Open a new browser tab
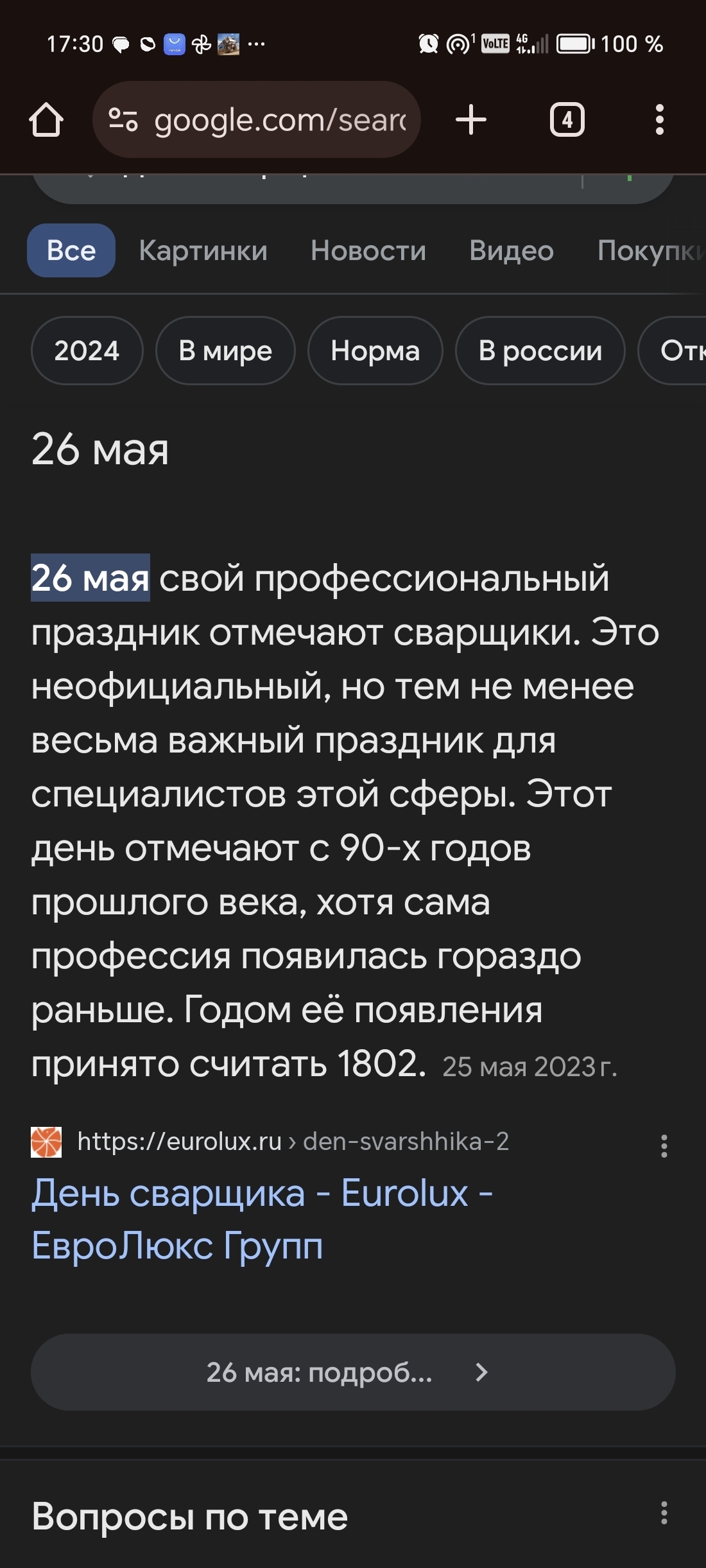Image resolution: width=706 pixels, height=1568 pixels. 471,120
